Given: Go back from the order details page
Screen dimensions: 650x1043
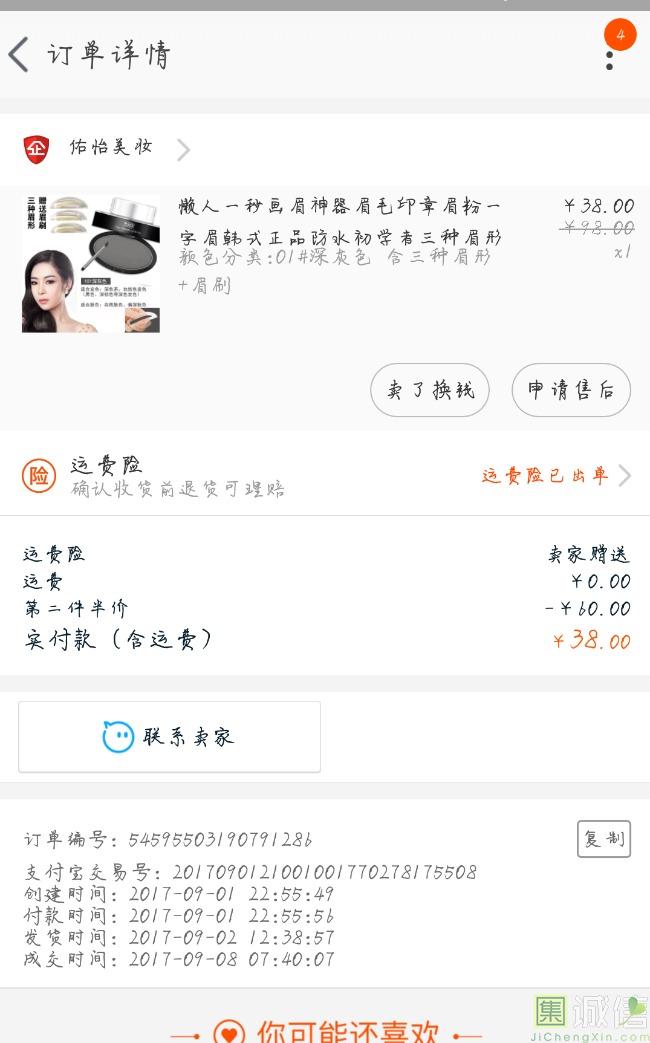Looking at the screenshot, I should 19,55.
